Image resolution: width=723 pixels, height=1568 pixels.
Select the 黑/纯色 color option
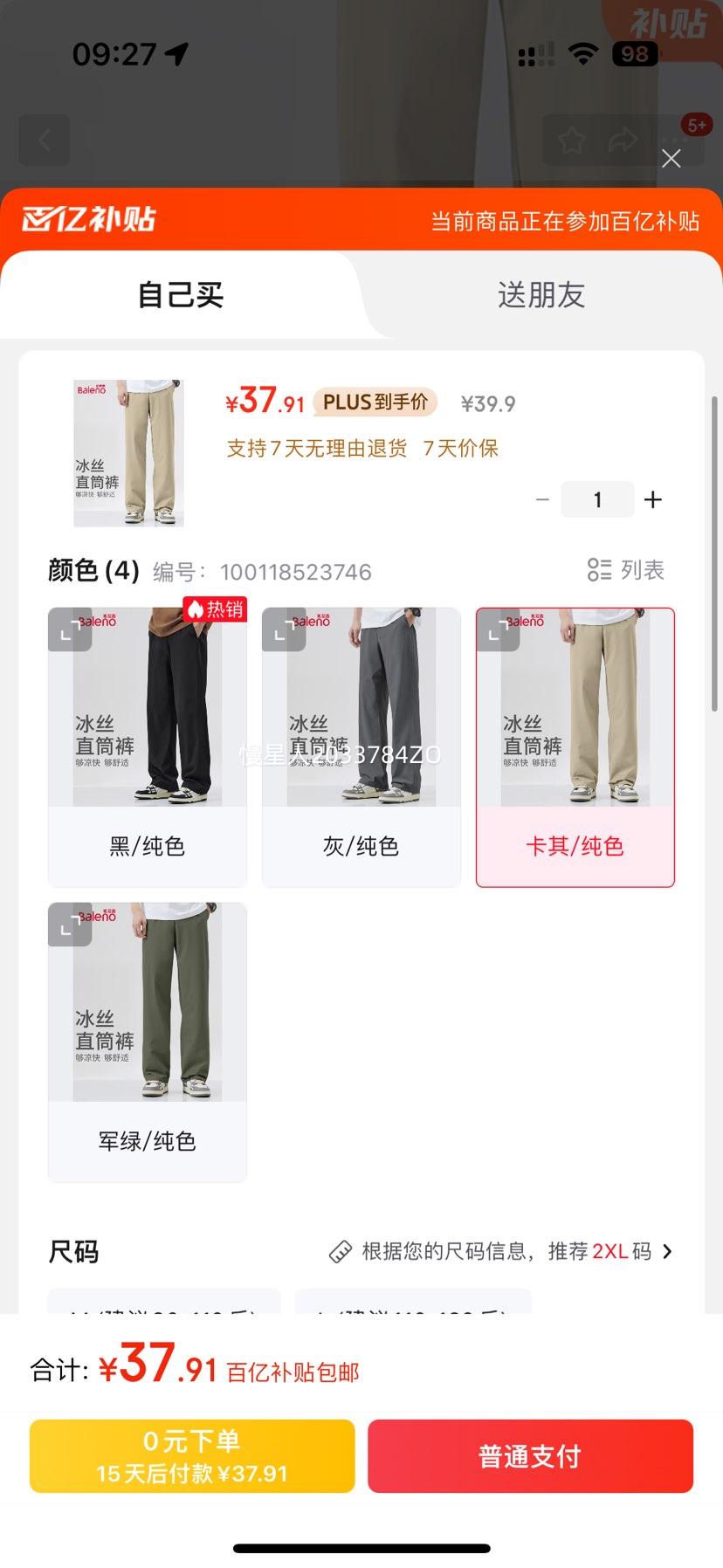147,845
